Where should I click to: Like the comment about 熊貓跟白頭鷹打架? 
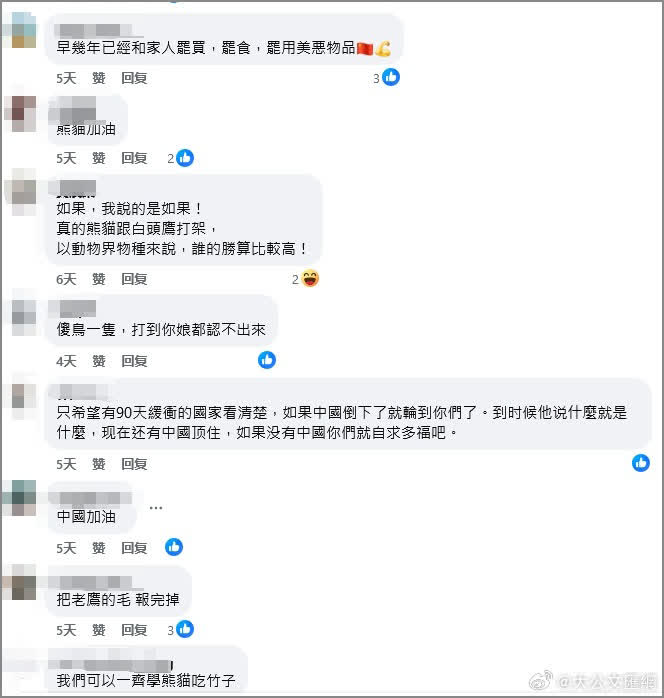coord(99,279)
